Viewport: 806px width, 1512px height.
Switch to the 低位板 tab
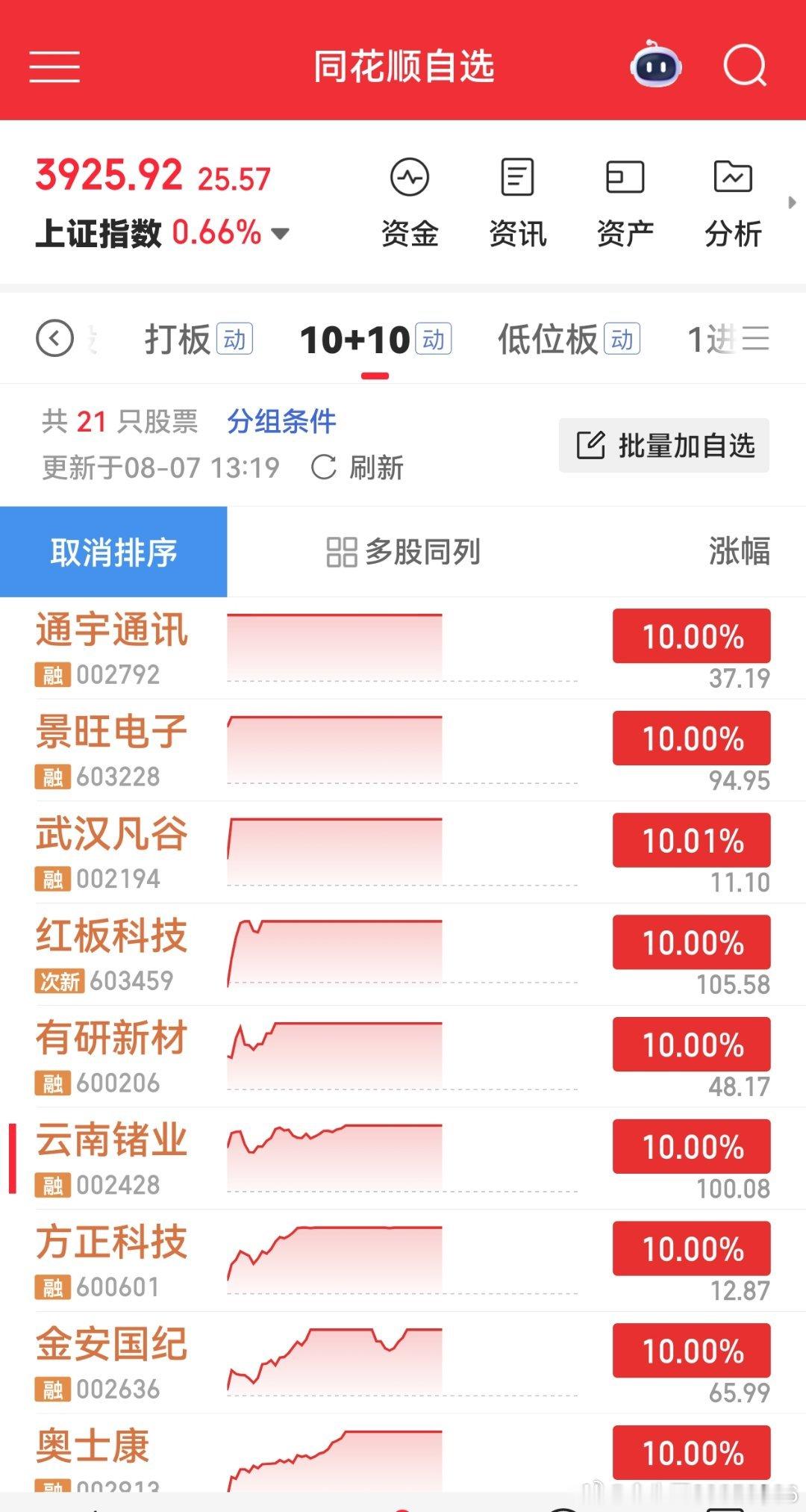pos(569,340)
